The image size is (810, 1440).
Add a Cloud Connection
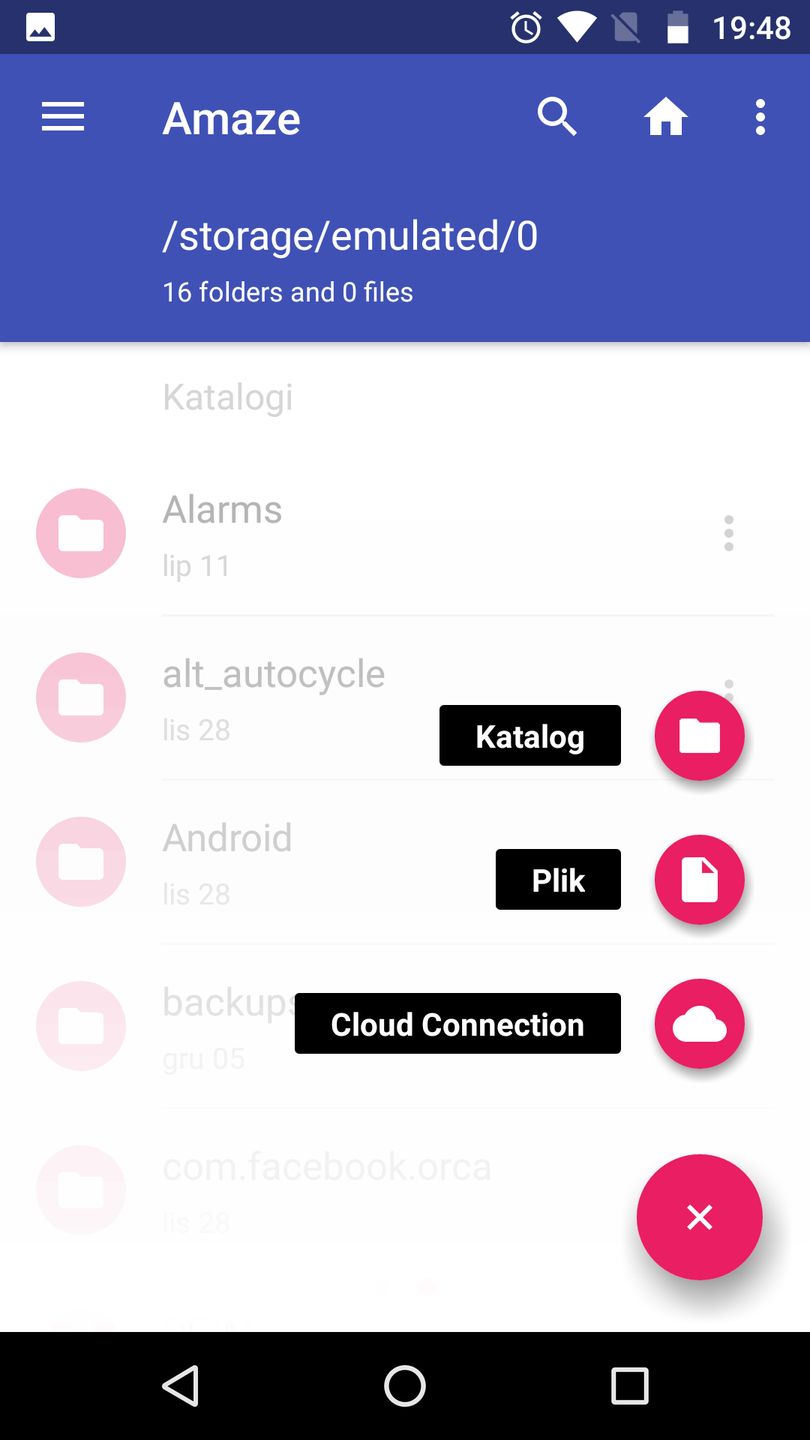coord(699,1024)
